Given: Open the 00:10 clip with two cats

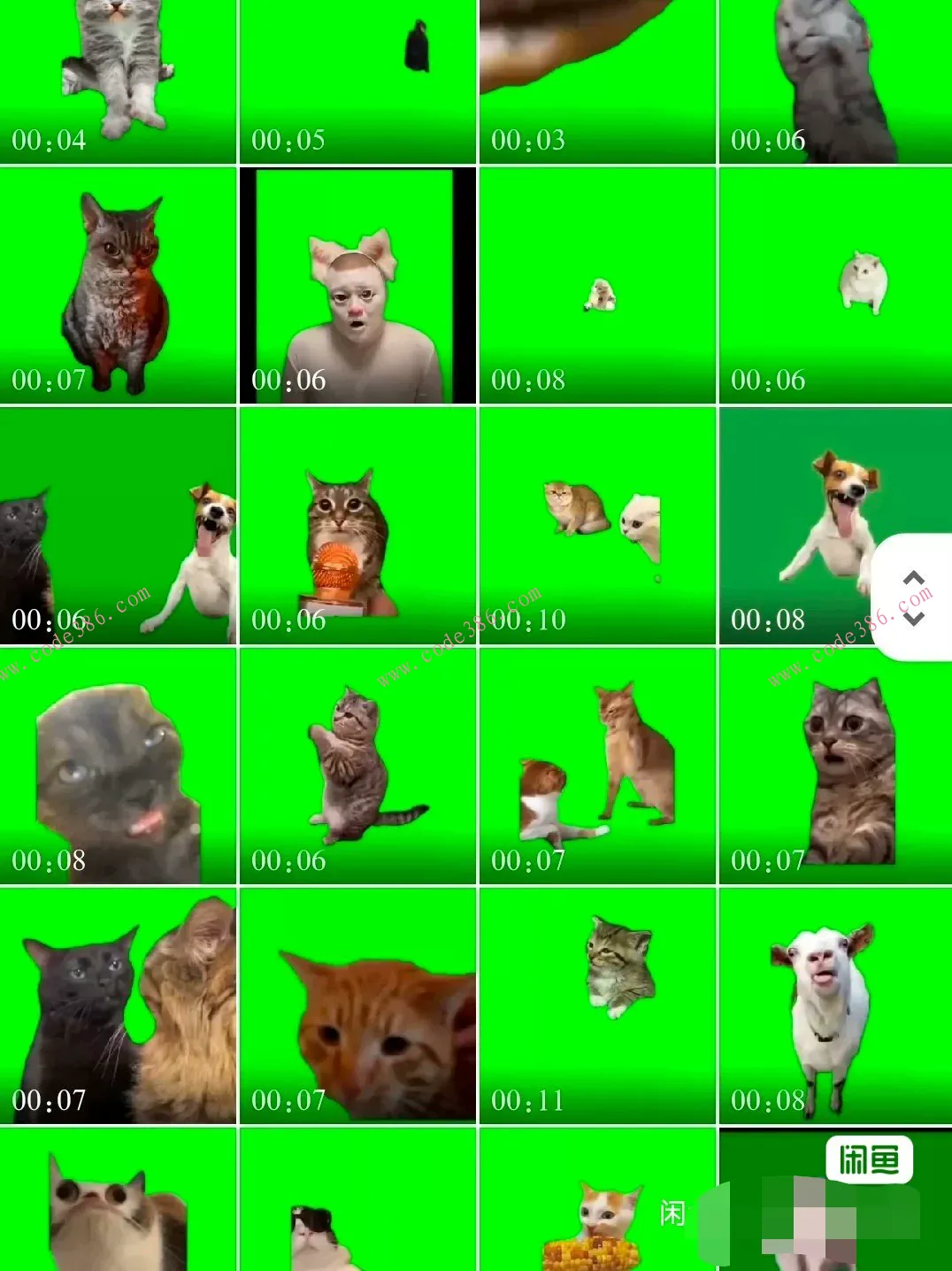Looking at the screenshot, I should click(x=597, y=526).
